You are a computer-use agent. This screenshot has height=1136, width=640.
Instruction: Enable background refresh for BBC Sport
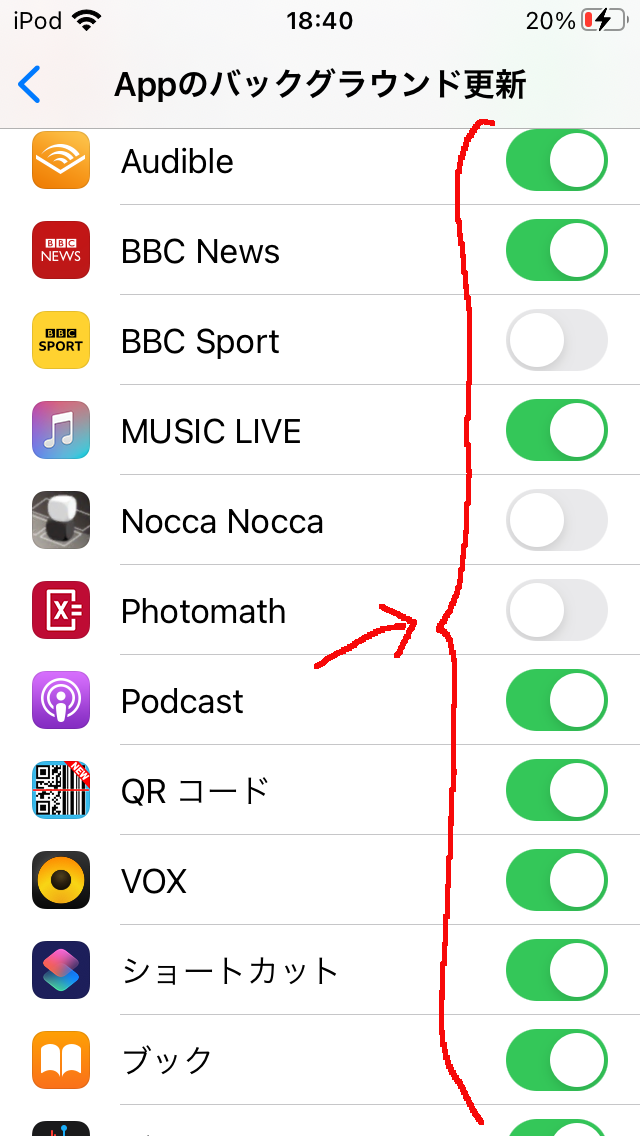pos(556,340)
